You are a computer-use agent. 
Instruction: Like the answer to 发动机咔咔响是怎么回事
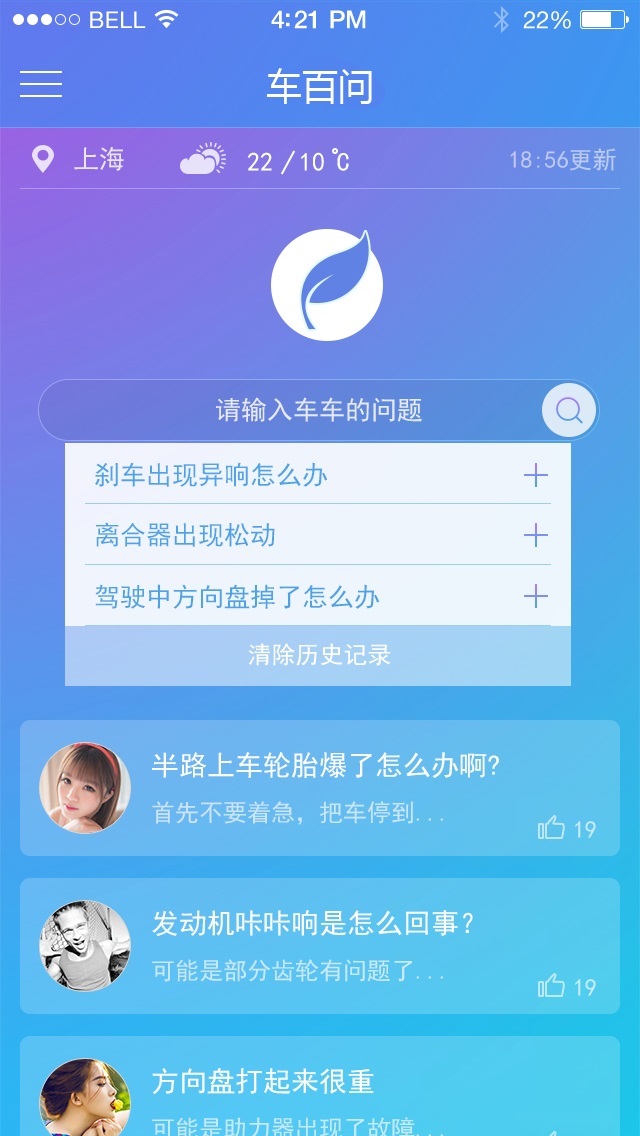tap(552, 987)
